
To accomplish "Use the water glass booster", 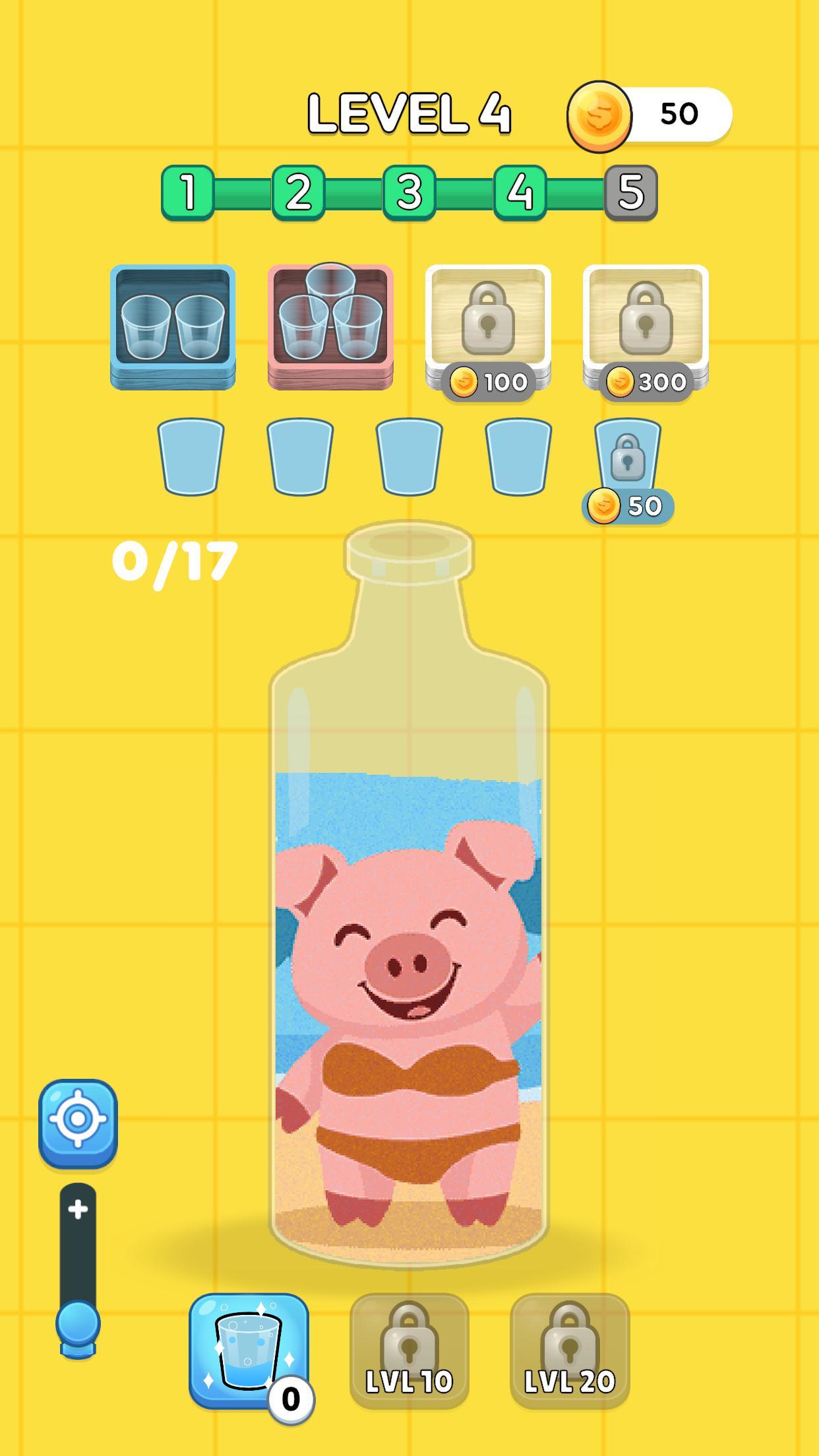I will click(248, 1350).
